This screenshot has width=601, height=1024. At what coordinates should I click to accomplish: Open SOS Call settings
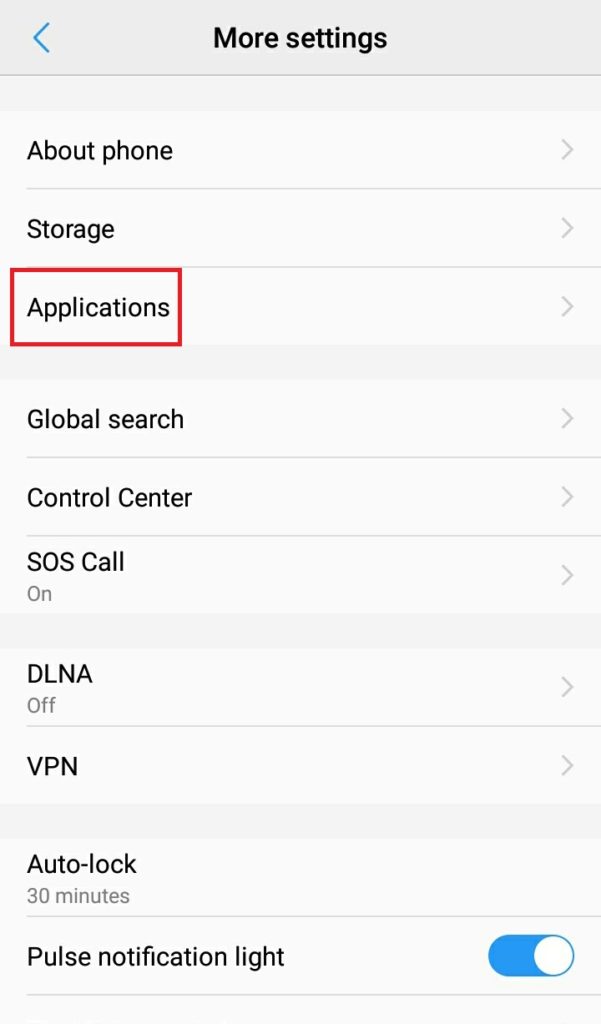point(300,575)
